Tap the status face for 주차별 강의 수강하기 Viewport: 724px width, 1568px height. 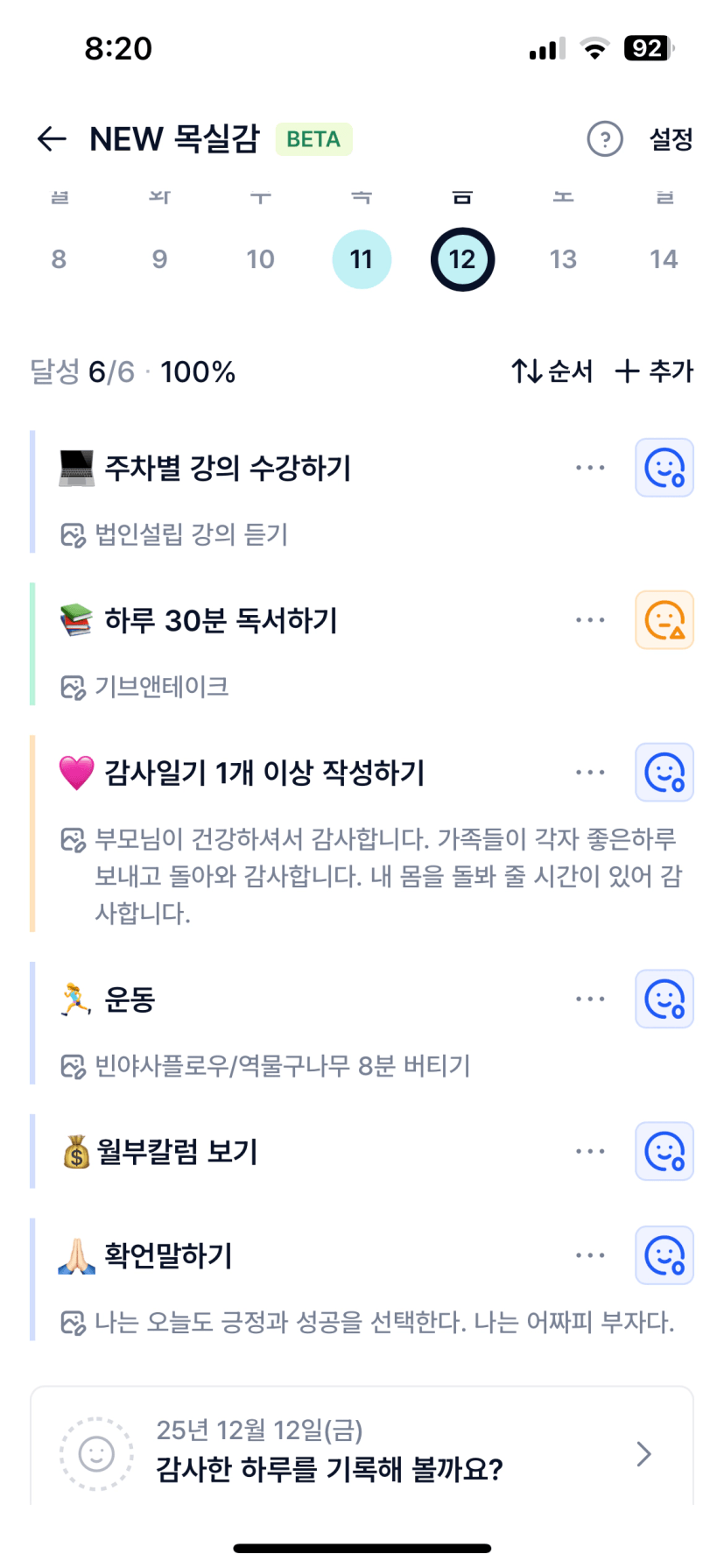[x=664, y=468]
